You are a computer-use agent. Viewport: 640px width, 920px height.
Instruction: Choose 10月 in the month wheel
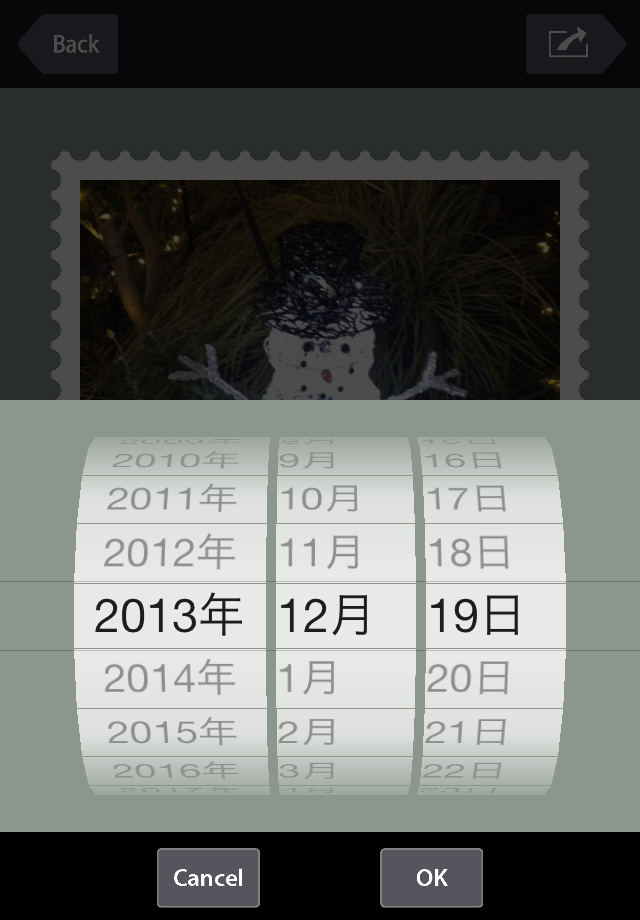pyautogui.click(x=320, y=498)
